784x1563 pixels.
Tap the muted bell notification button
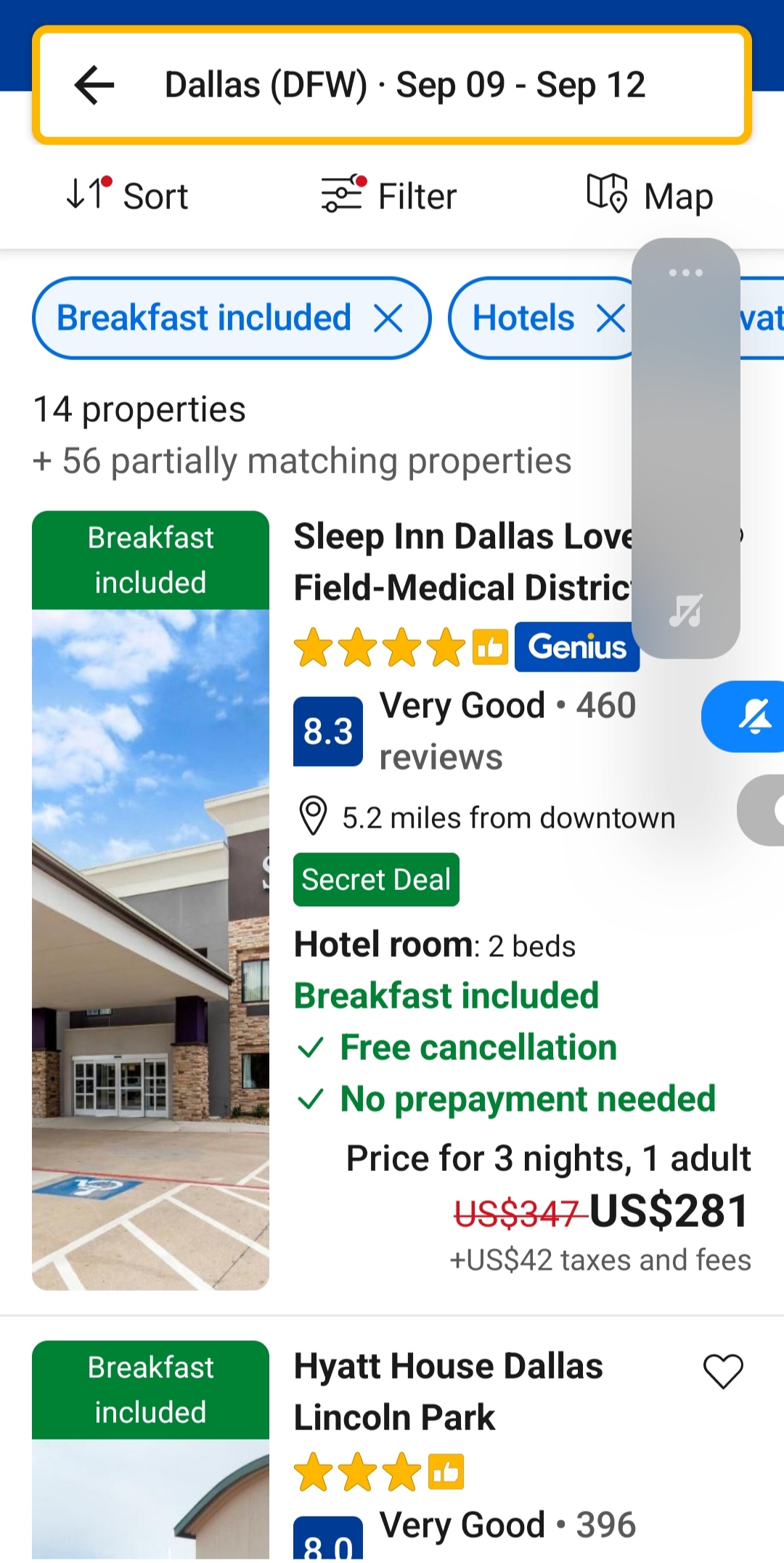pos(754,717)
